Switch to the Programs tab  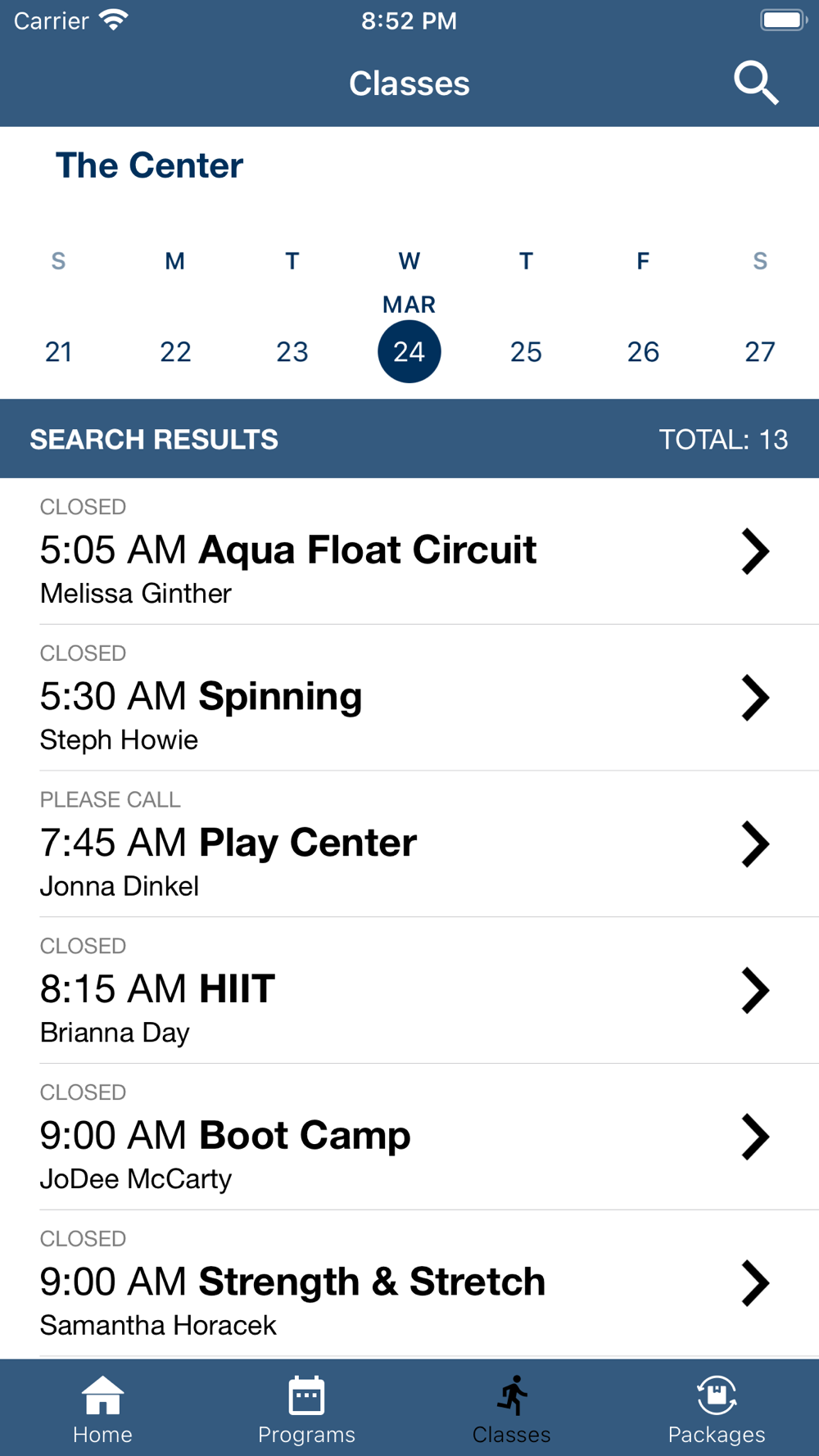(x=307, y=1409)
